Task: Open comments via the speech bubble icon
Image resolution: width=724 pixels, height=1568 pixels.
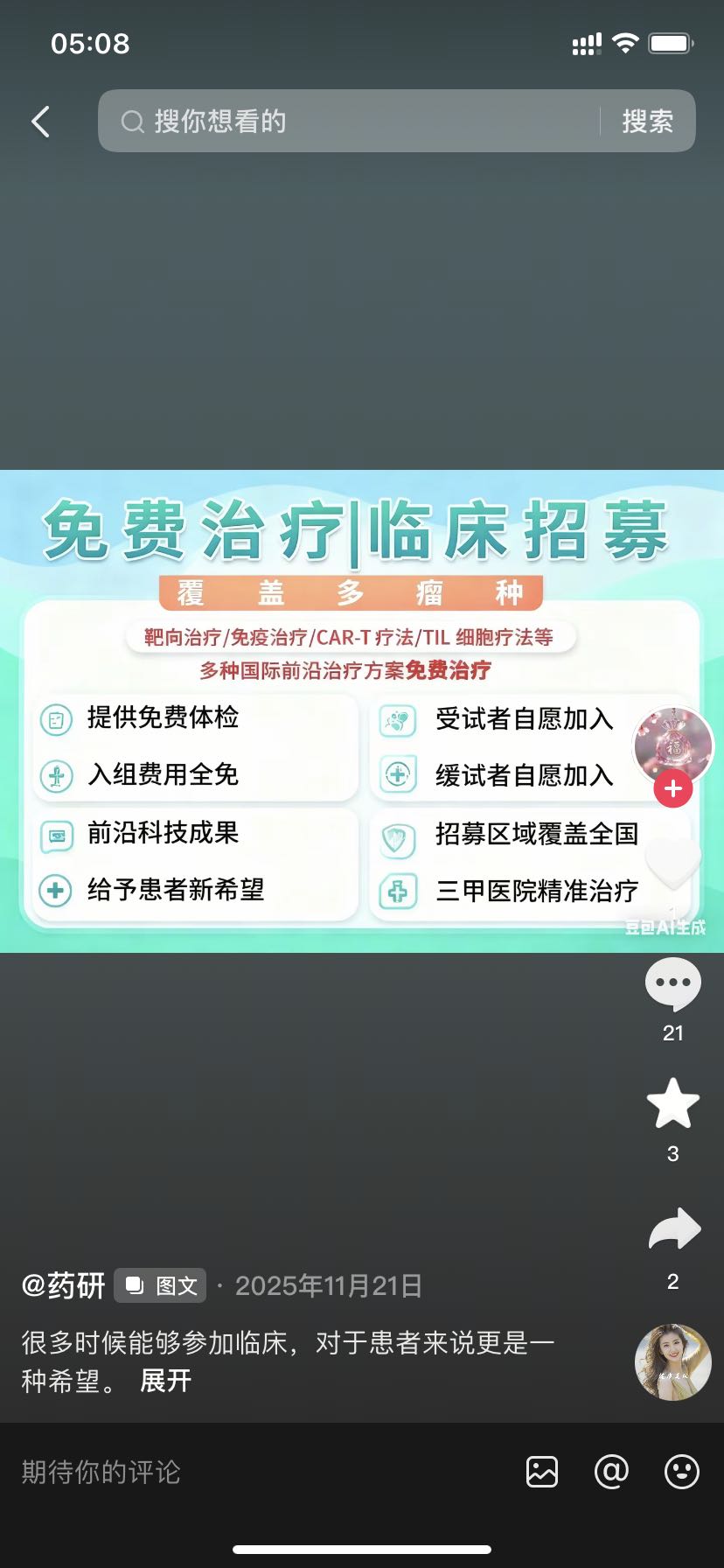Action: 672,983
